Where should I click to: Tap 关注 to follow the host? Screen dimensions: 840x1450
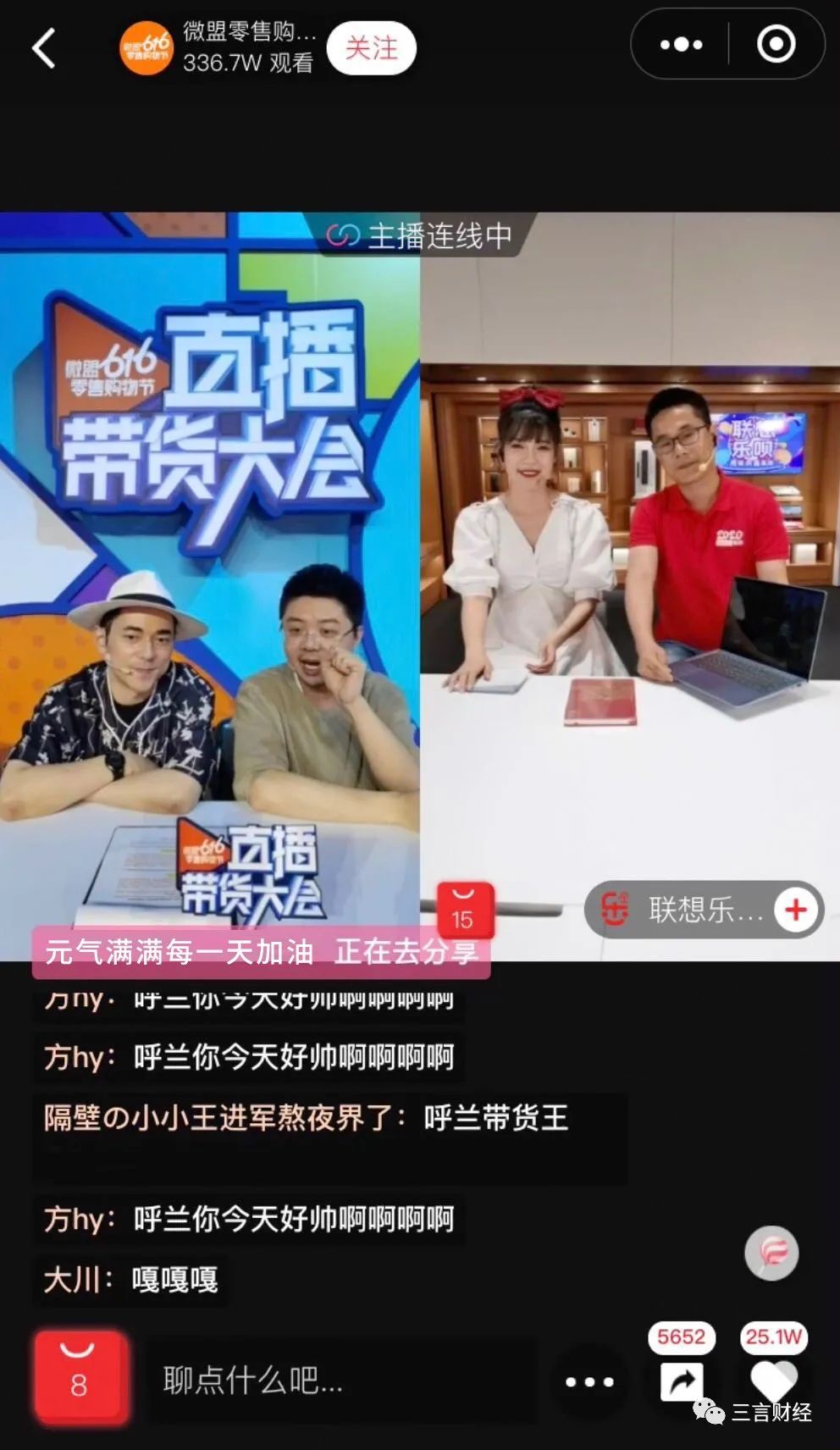pyautogui.click(x=371, y=47)
